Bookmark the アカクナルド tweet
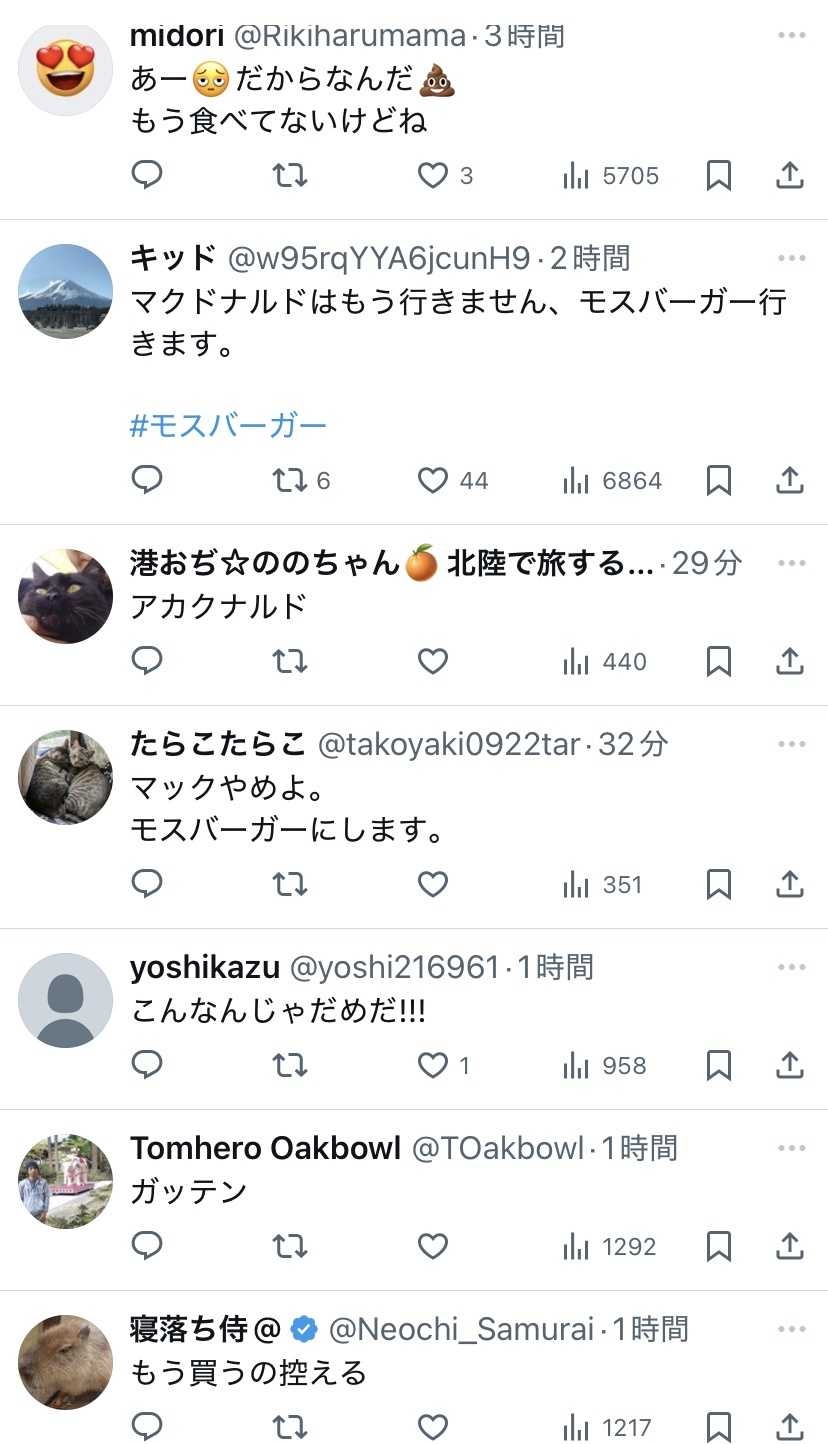The width and height of the screenshot is (828, 1444). coord(718,661)
